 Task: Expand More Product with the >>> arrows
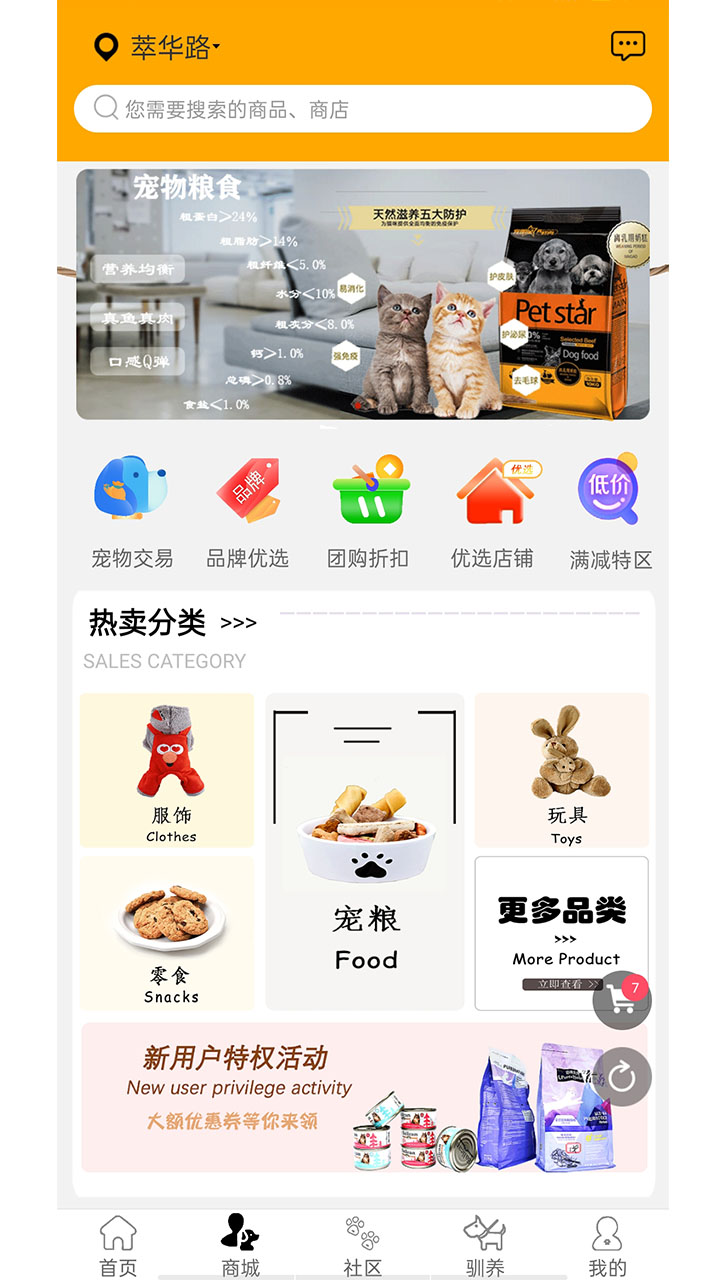[x=566, y=938]
